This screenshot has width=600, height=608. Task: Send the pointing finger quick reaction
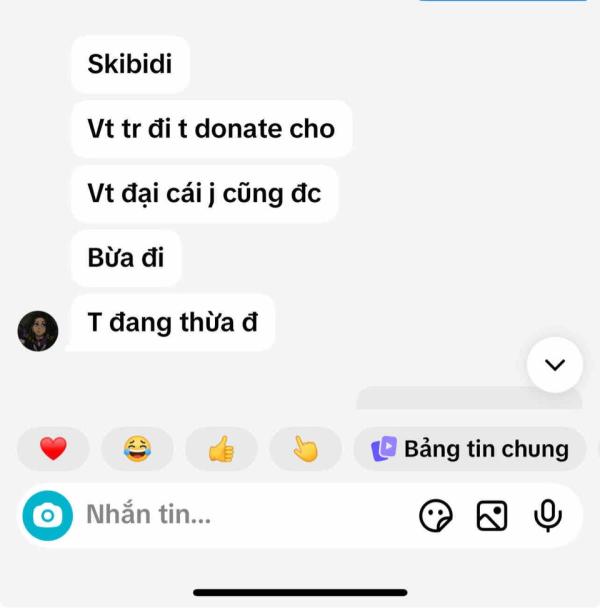305,449
